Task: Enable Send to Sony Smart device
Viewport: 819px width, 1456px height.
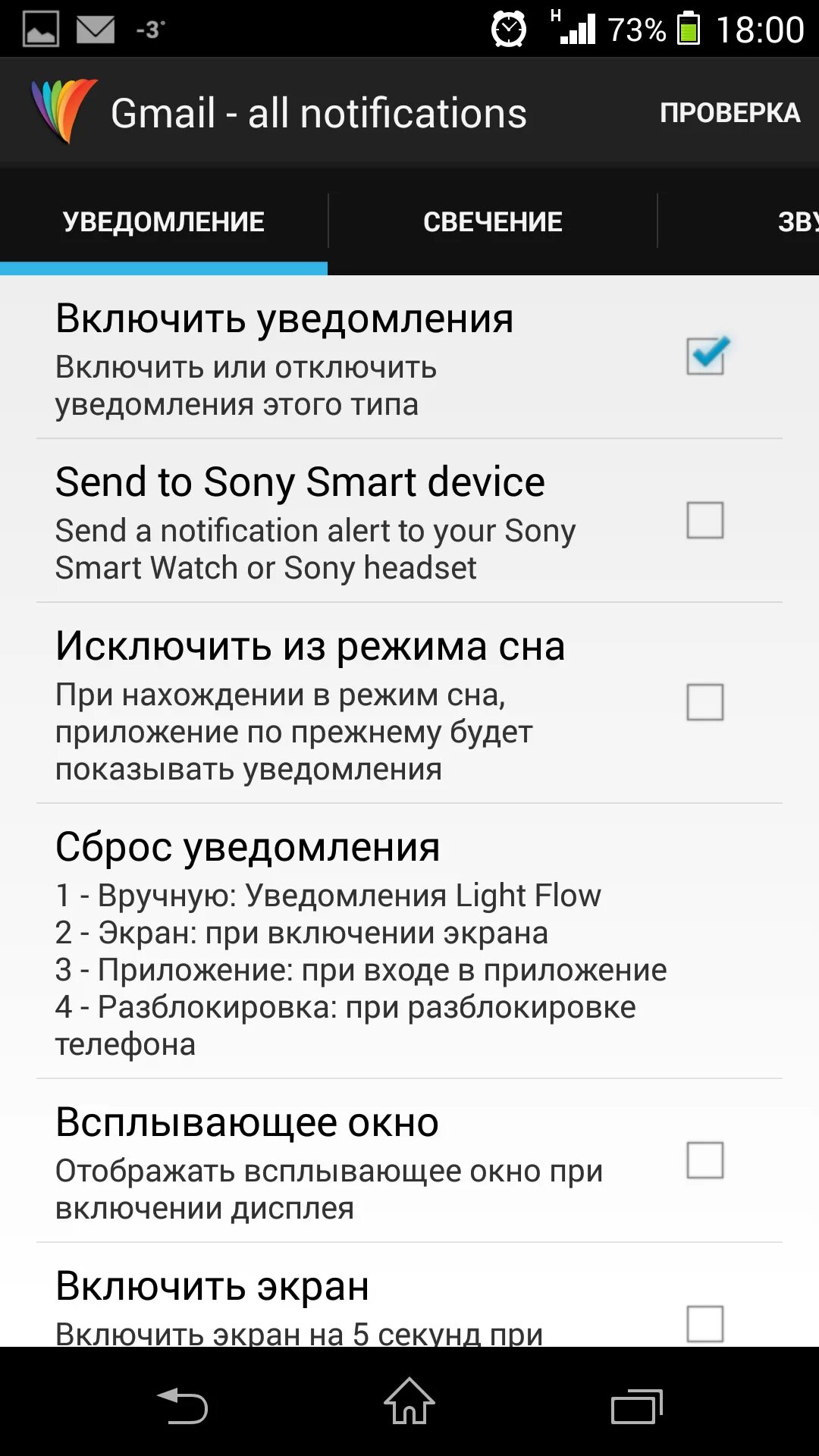Action: (x=705, y=520)
